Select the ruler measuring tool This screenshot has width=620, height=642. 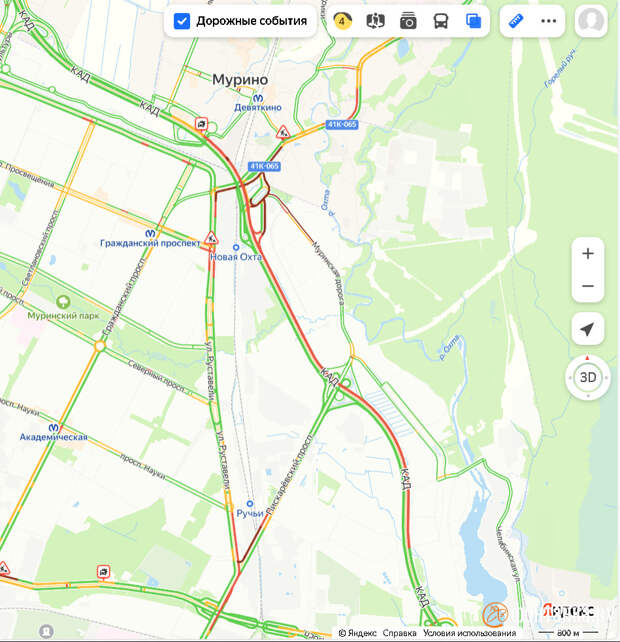(x=516, y=21)
